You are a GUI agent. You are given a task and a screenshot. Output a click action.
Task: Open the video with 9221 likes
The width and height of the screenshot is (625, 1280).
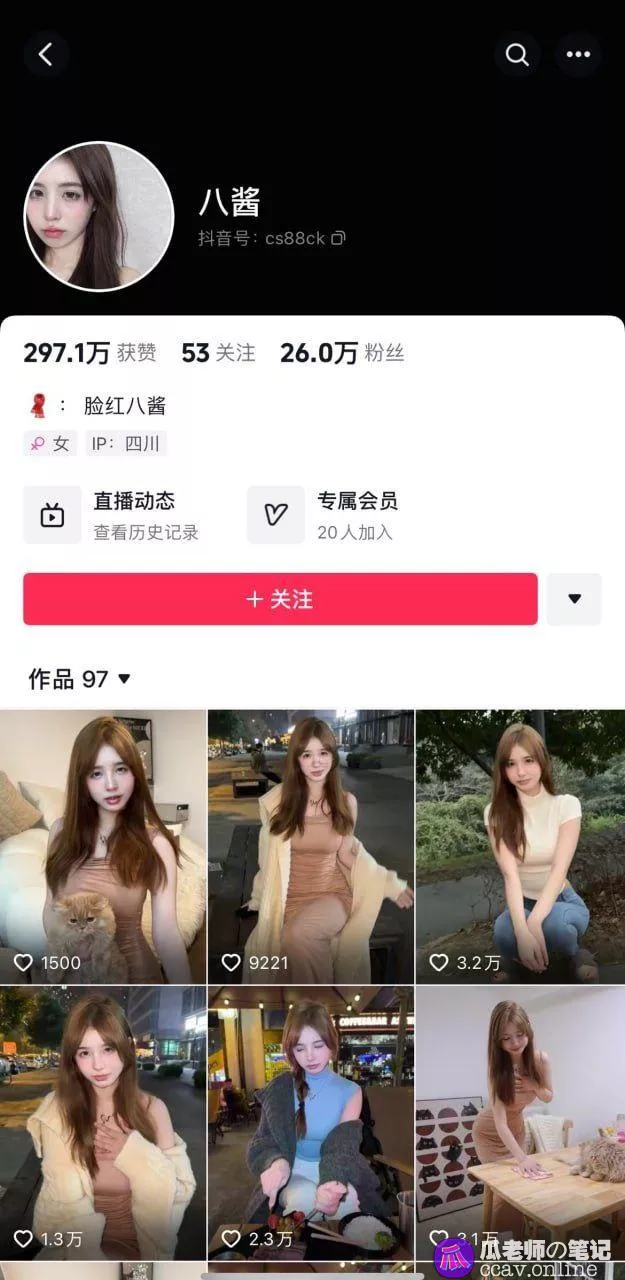(x=311, y=846)
